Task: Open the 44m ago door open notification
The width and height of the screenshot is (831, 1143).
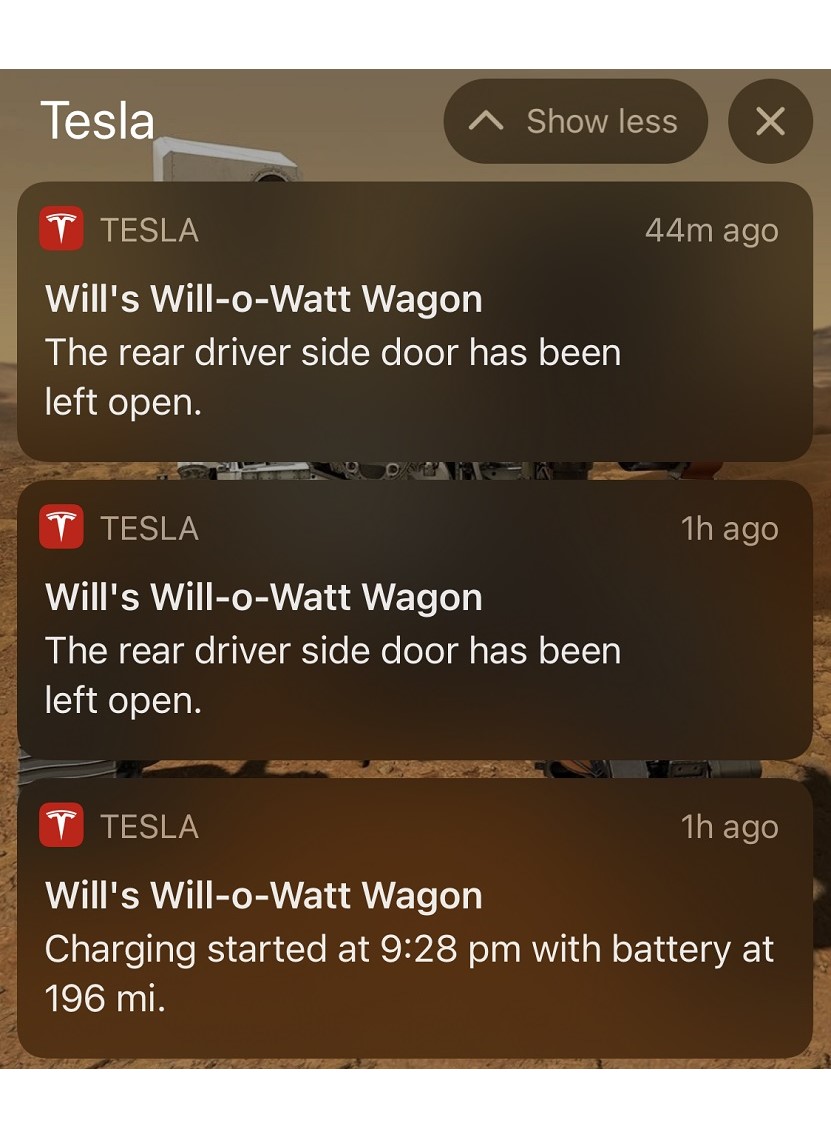Action: tap(414, 322)
